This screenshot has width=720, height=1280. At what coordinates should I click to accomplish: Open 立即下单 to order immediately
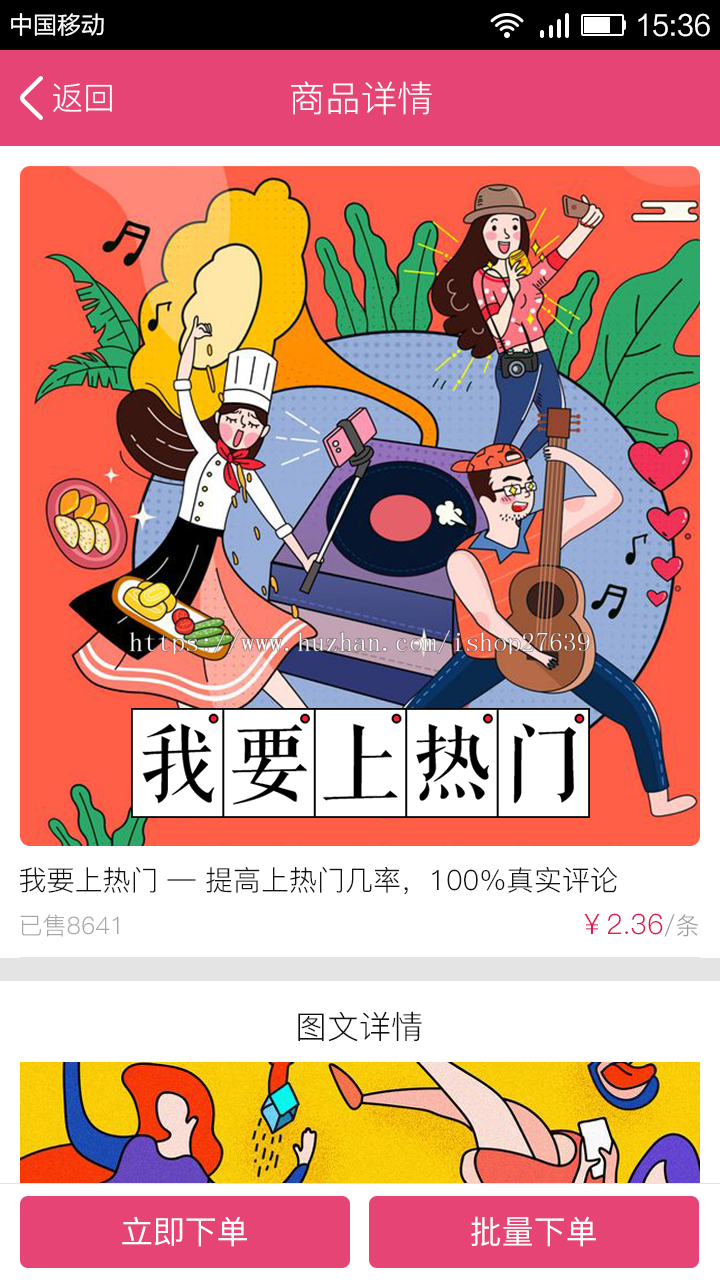click(x=183, y=1231)
